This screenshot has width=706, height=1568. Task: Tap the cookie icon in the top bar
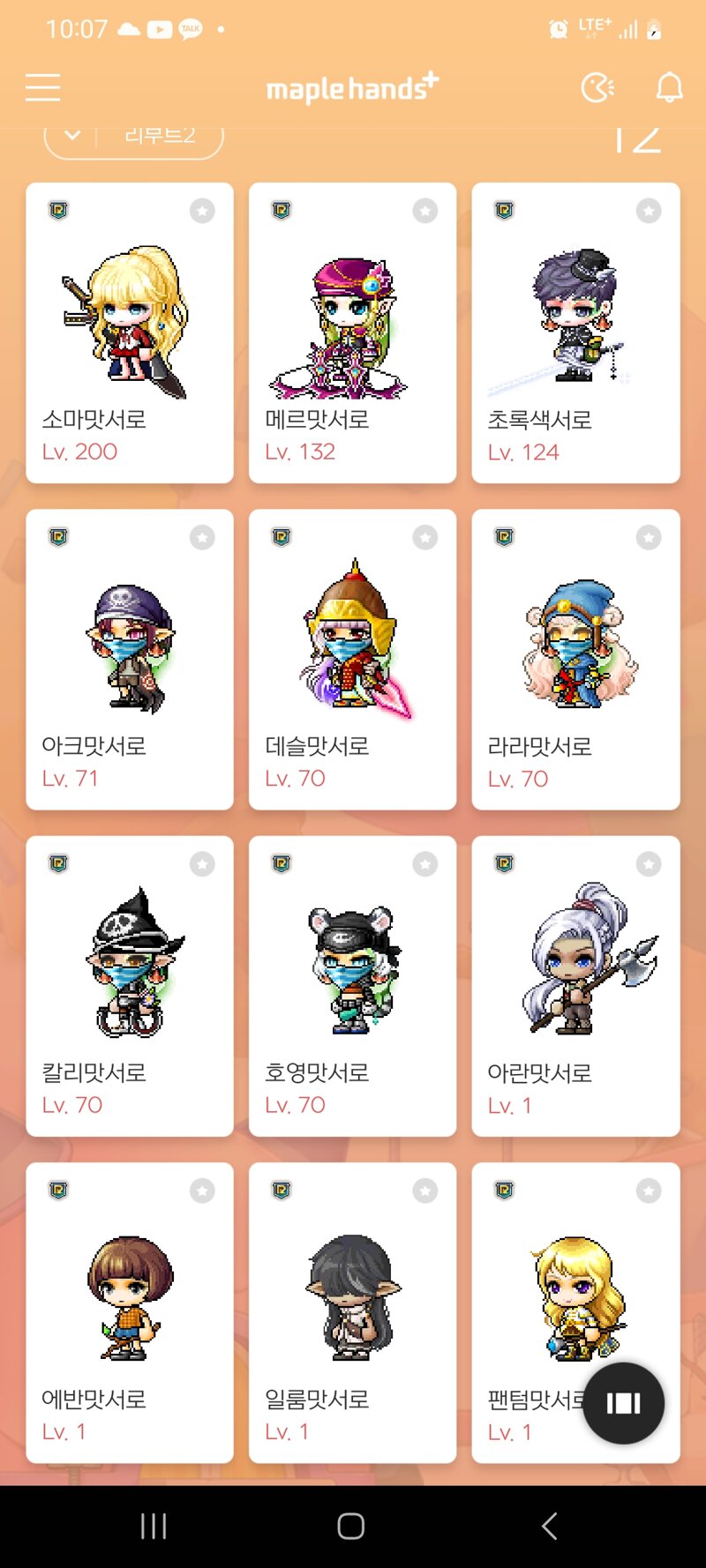[597, 87]
